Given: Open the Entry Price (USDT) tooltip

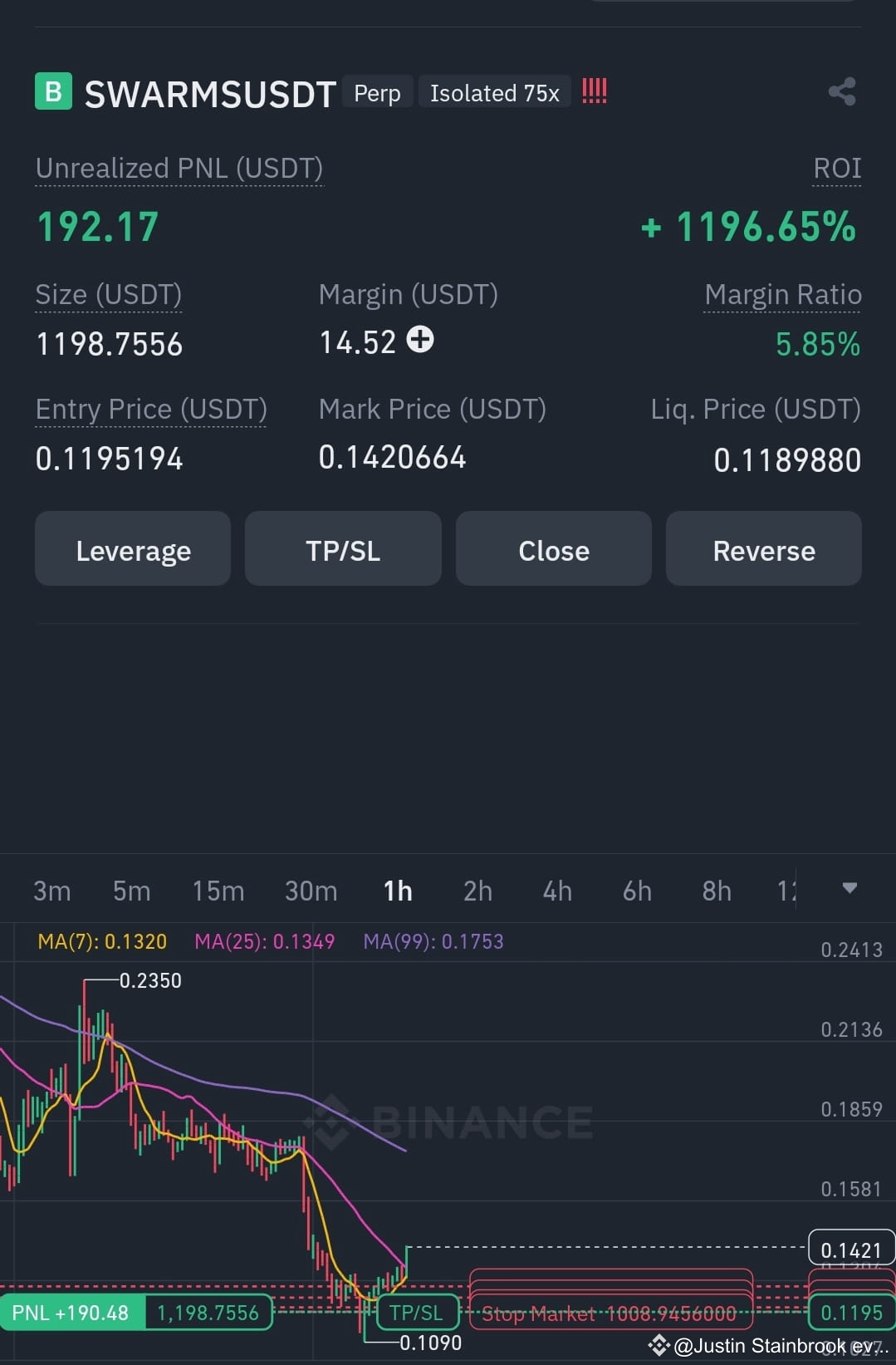Looking at the screenshot, I should (x=150, y=409).
